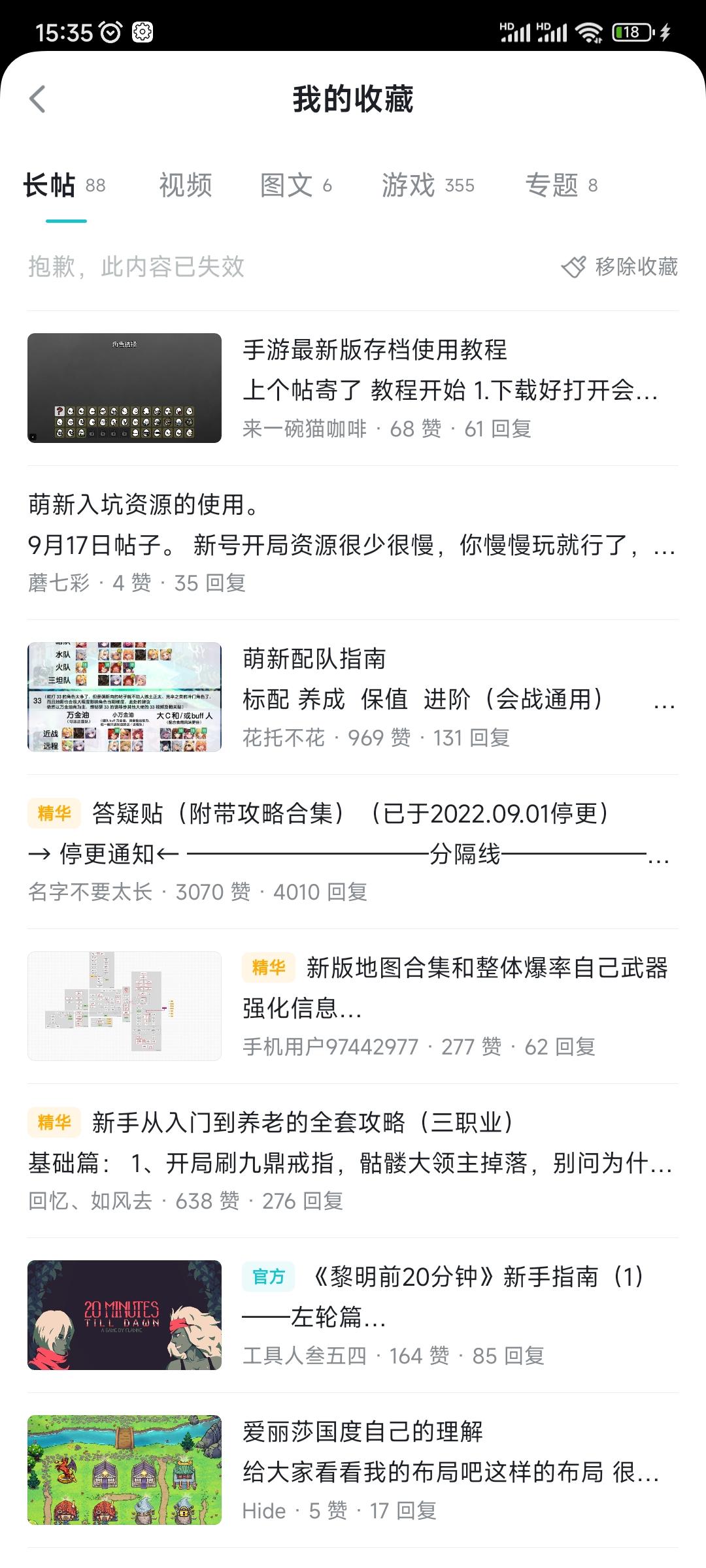Image resolution: width=706 pixels, height=1568 pixels.
Task: Open the 答疑贴（附带攻略合集）post
Action: click(x=353, y=852)
